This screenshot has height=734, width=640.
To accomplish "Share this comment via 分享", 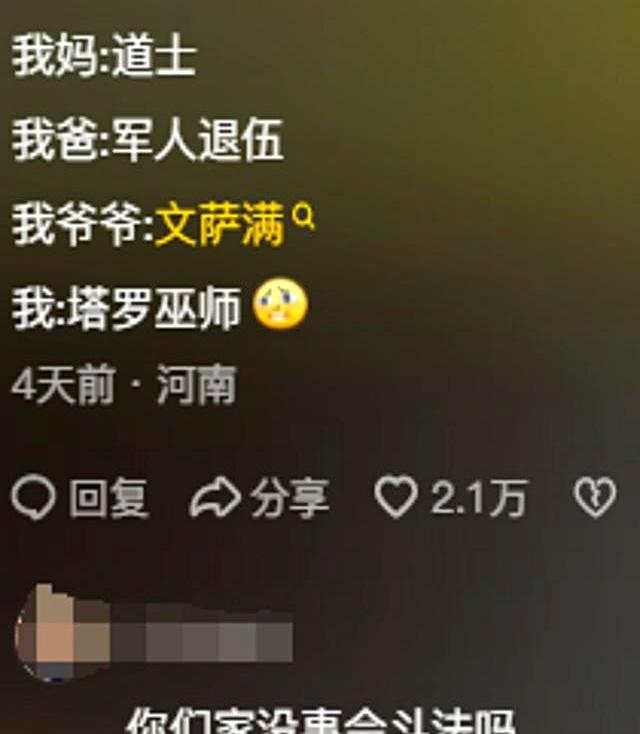I will [x=259, y=497].
